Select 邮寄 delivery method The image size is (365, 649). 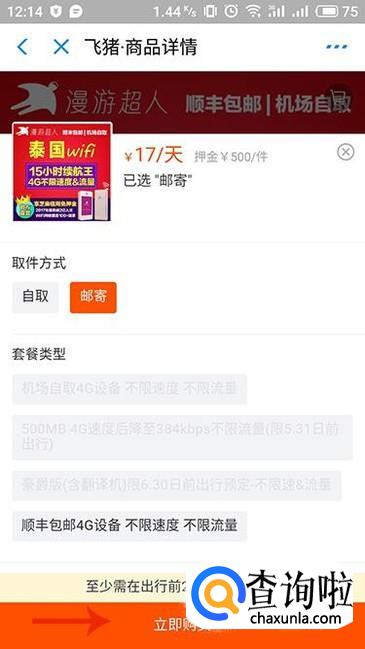93,297
